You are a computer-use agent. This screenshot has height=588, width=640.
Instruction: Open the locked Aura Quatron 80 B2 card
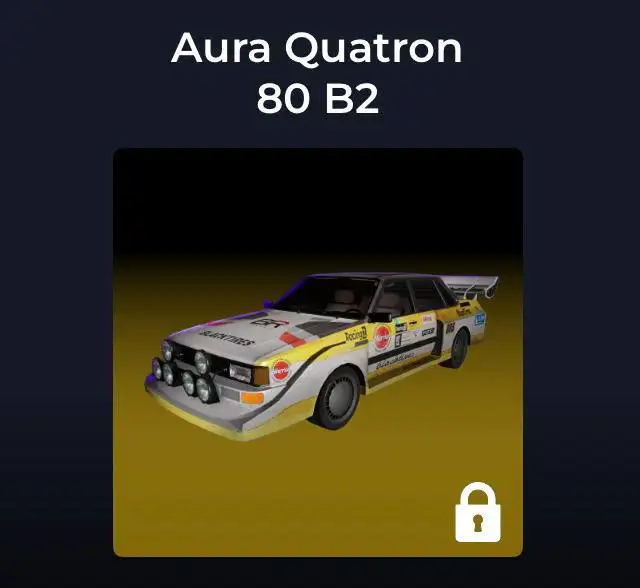(x=318, y=352)
